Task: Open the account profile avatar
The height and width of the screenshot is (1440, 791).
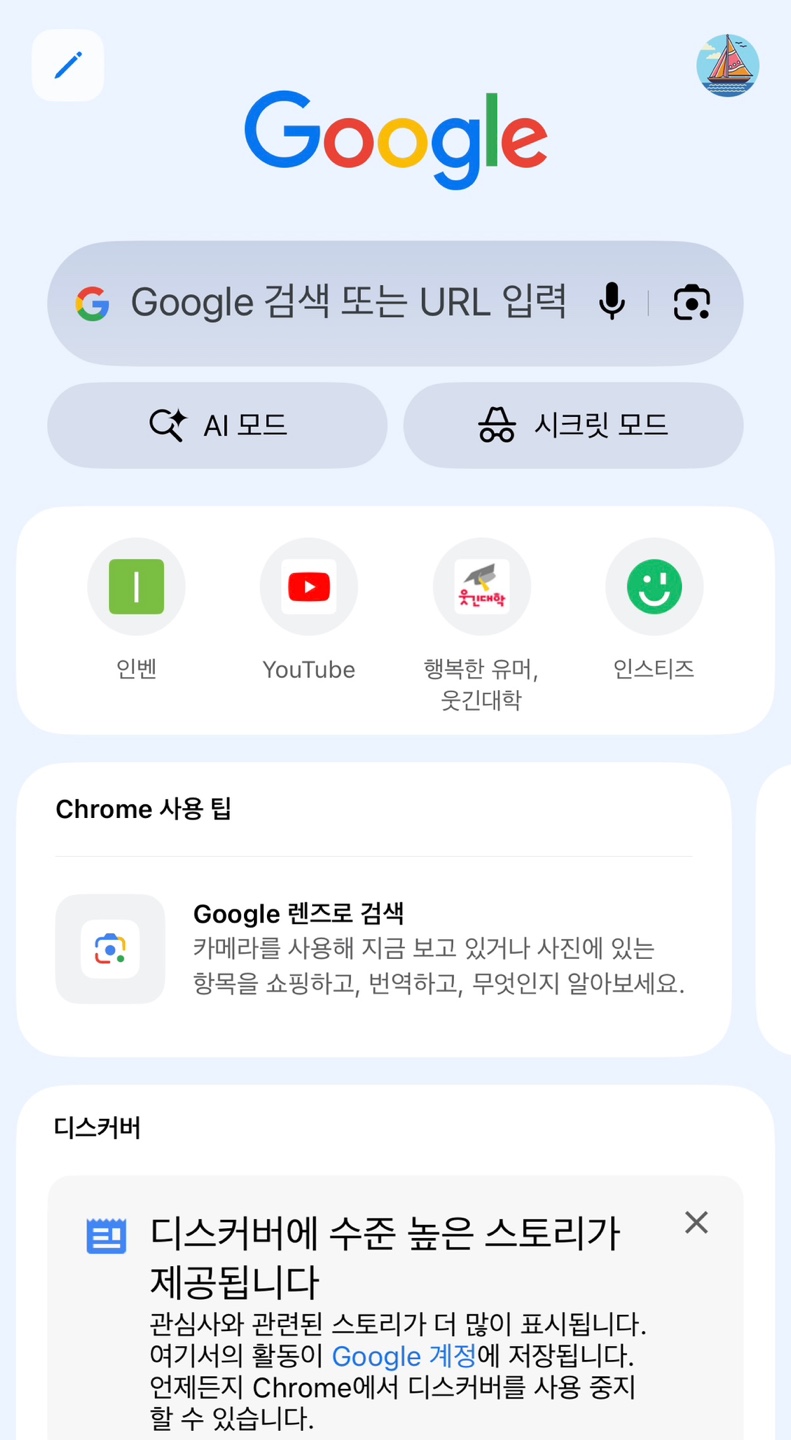Action: click(727, 66)
